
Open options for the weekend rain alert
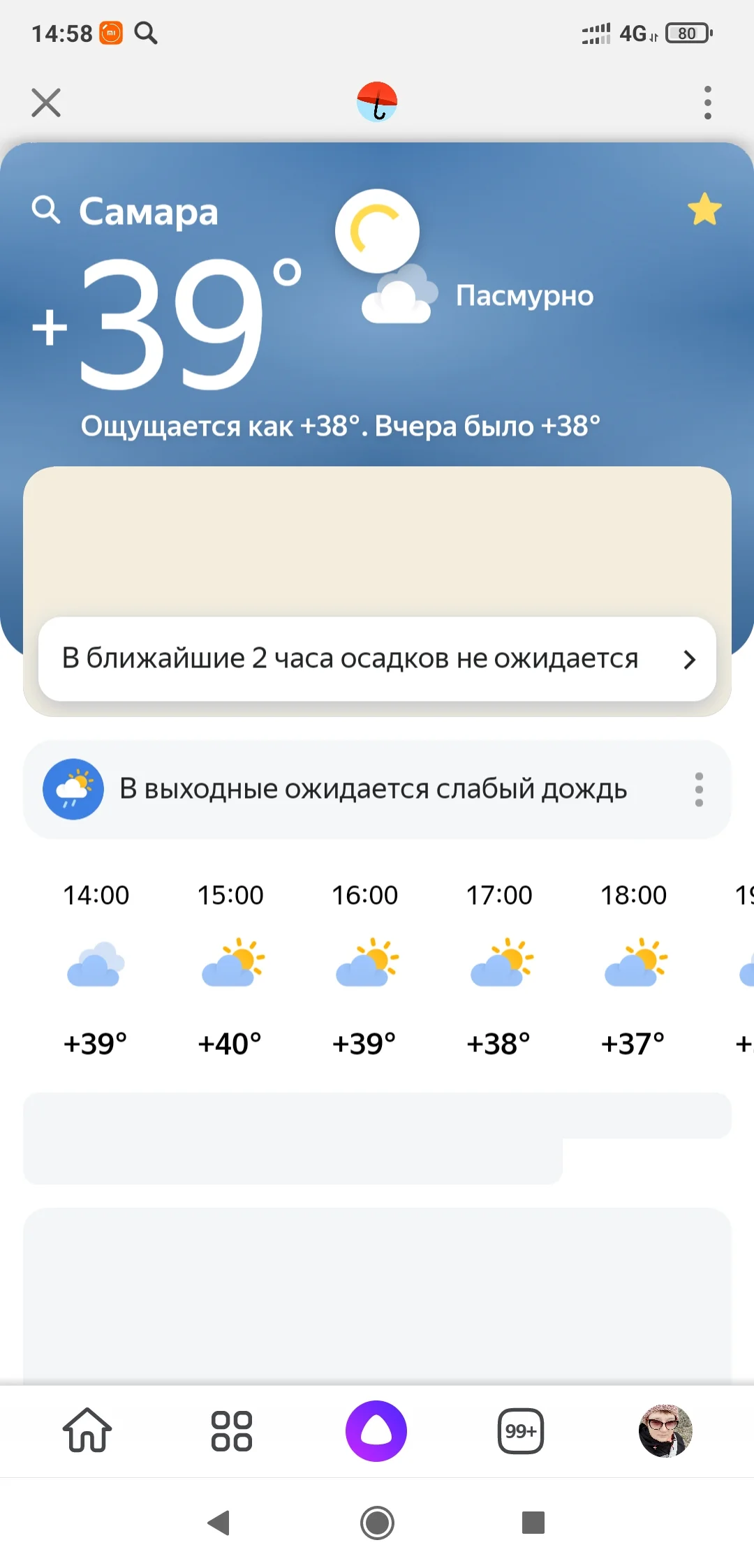coord(699,789)
